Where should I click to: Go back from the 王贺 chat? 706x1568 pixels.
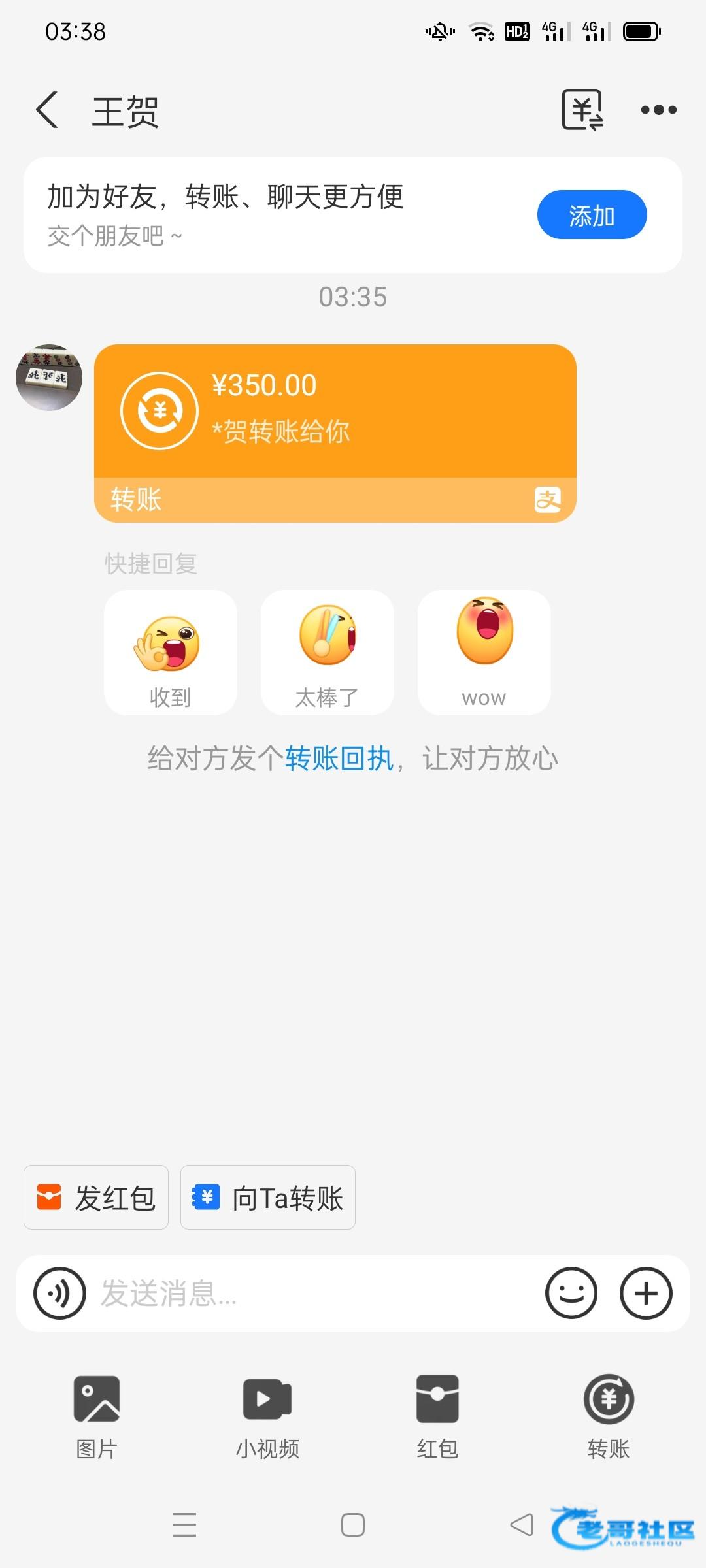[x=47, y=110]
